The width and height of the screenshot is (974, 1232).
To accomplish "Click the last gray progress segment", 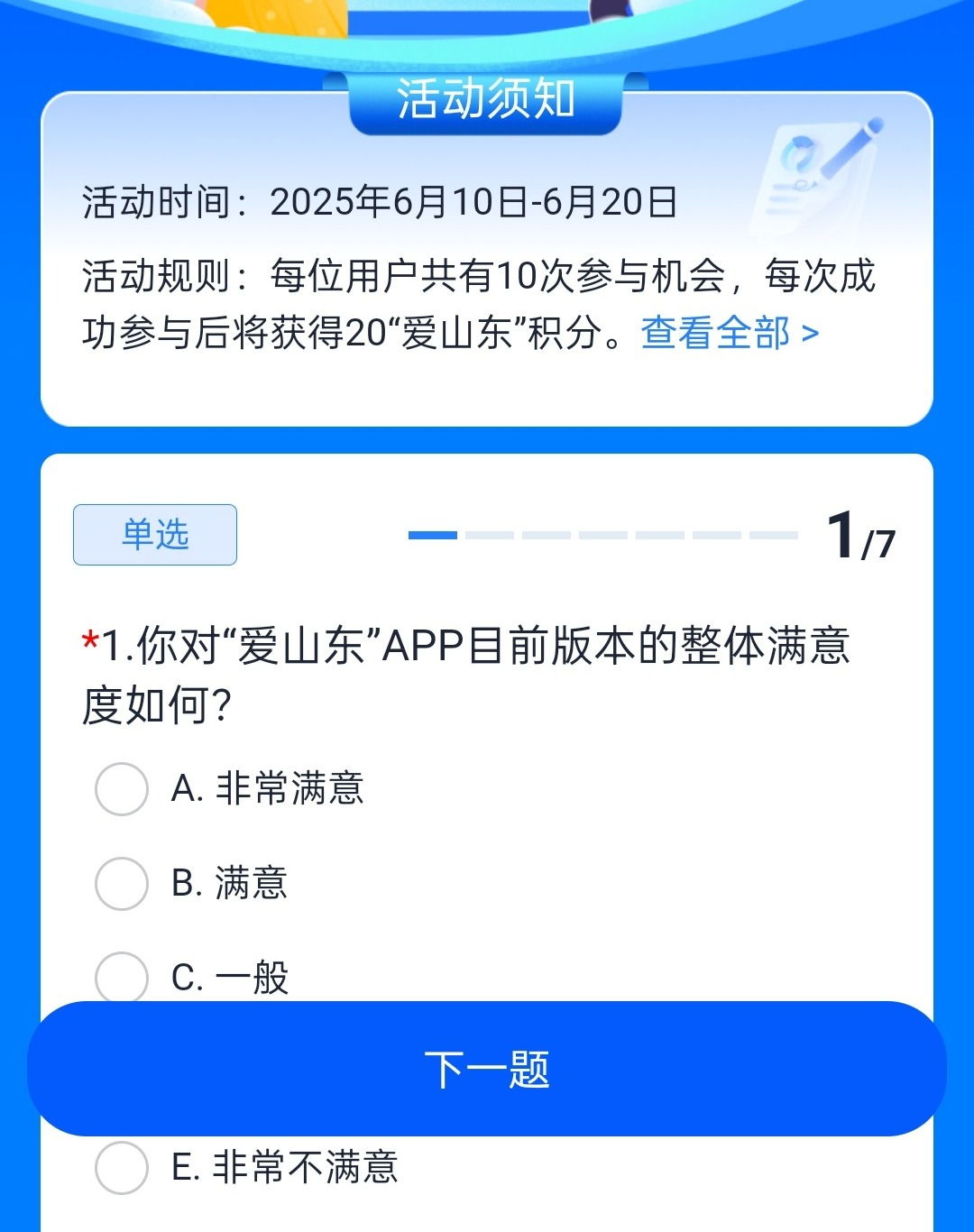I will click(x=772, y=535).
